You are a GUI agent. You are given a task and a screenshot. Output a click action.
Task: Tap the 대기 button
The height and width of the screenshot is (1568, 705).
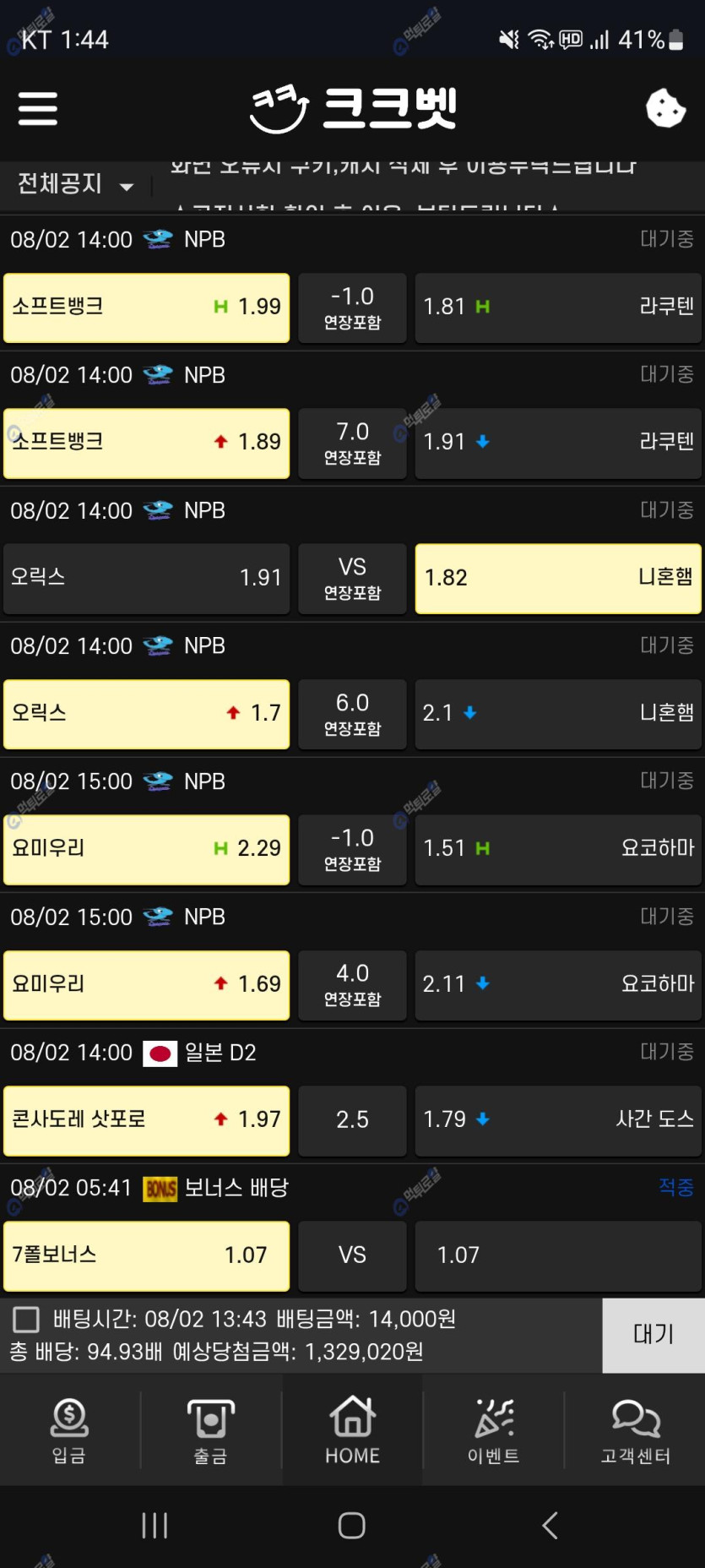point(653,1335)
